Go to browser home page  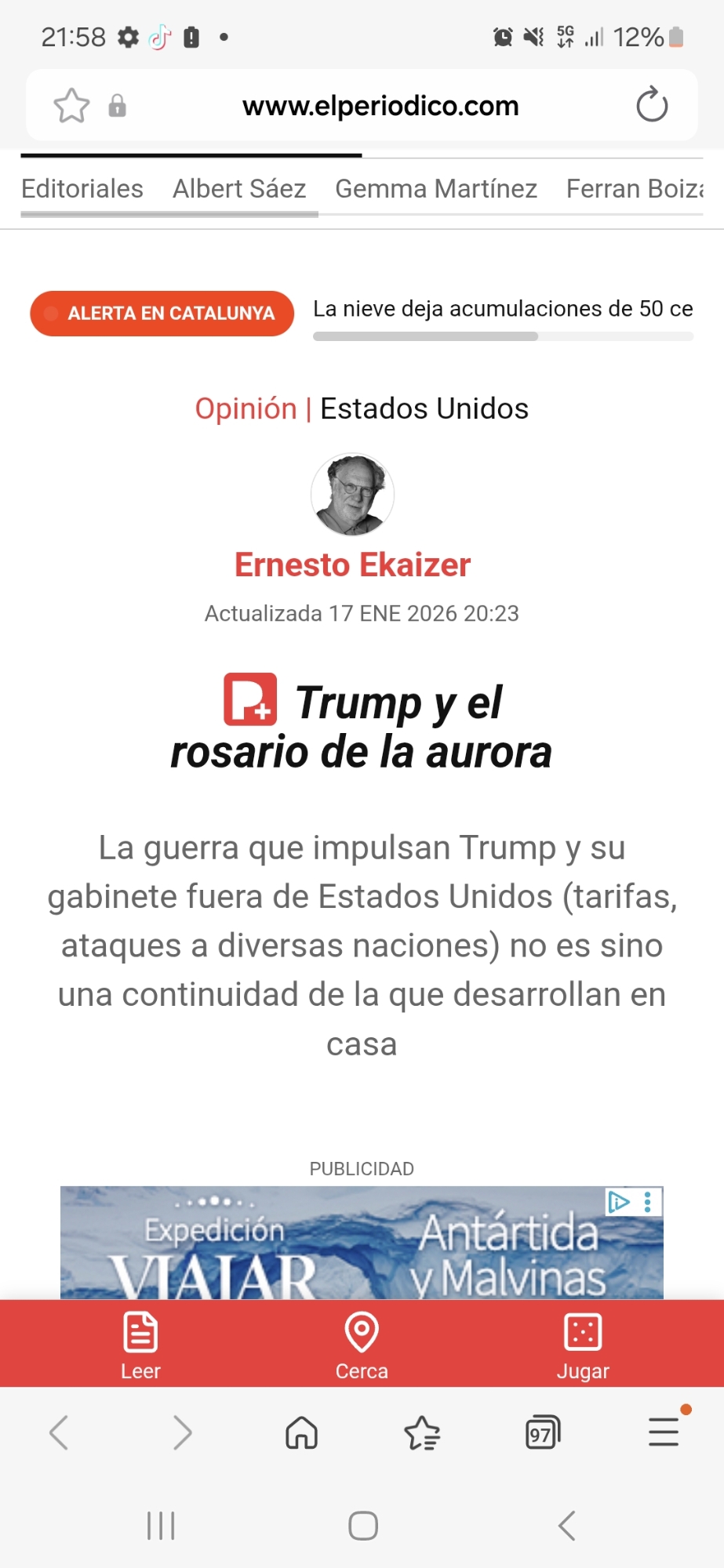tap(301, 1433)
